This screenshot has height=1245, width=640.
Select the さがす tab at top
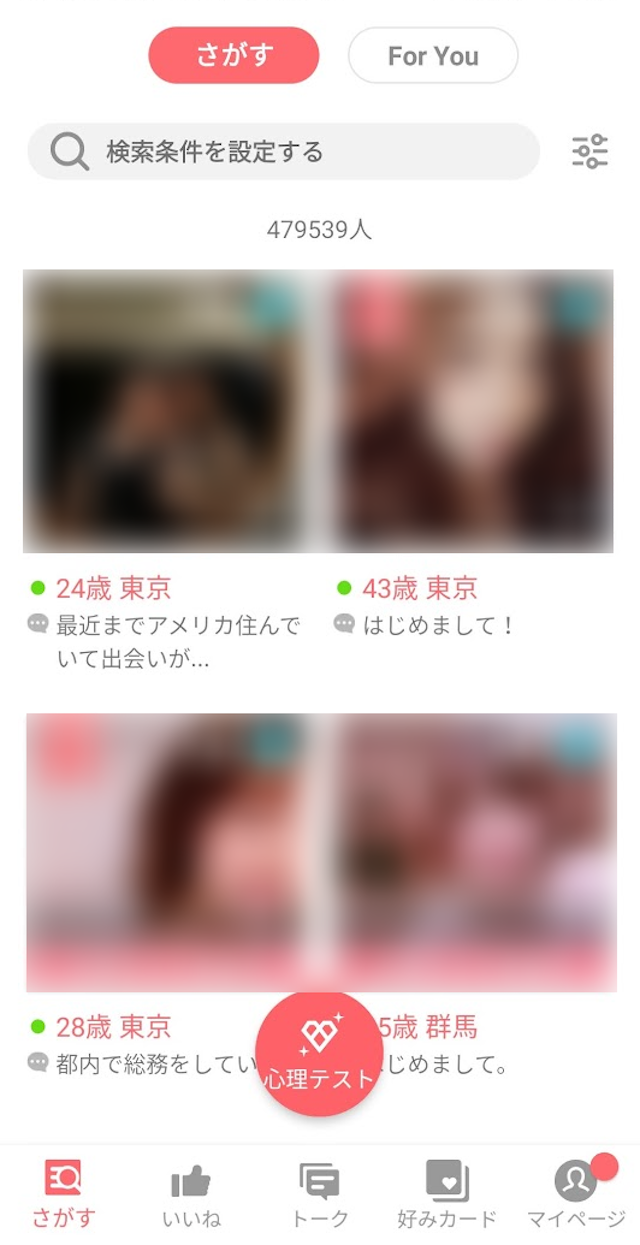coord(233,56)
